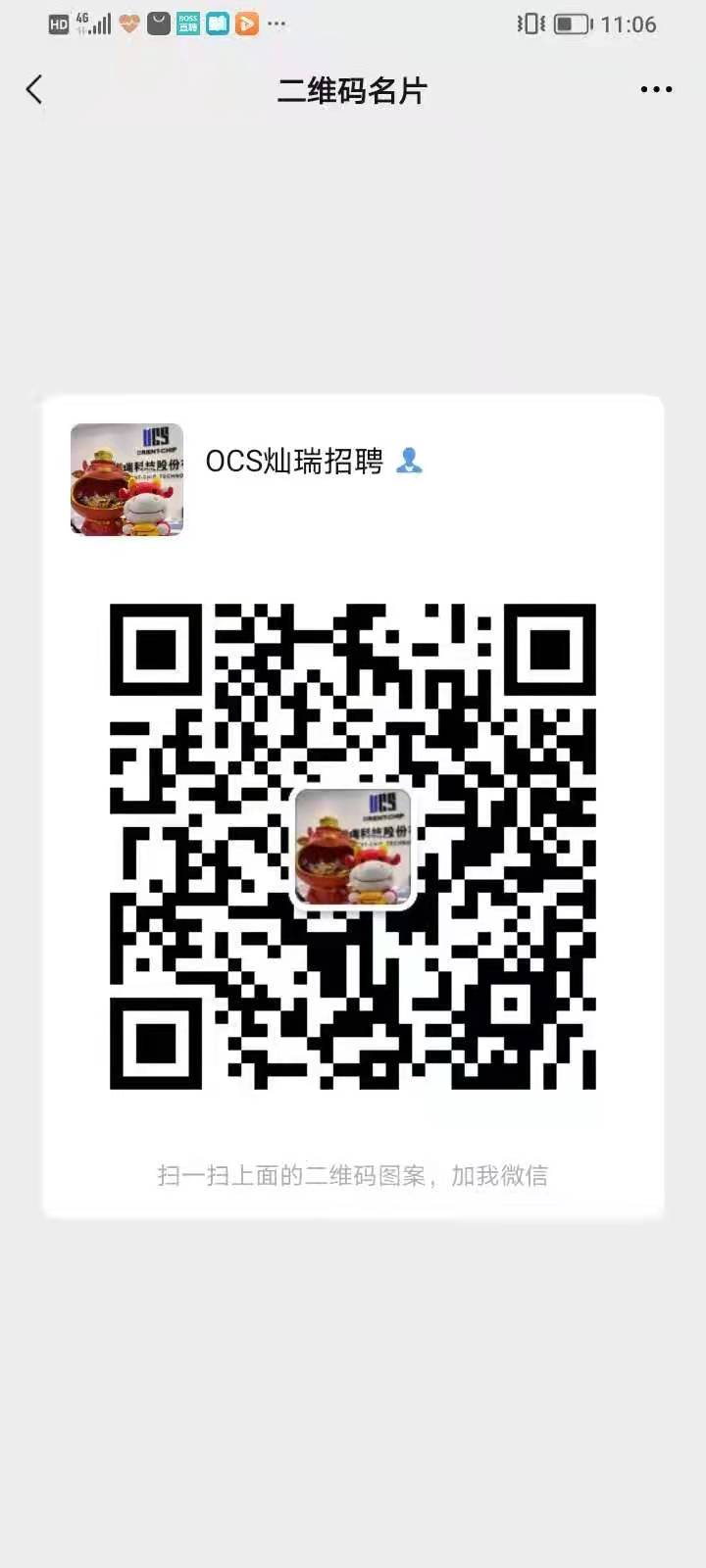The width and height of the screenshot is (706, 1568).
Task: Go back from the QR code card page
Action: 34,90
